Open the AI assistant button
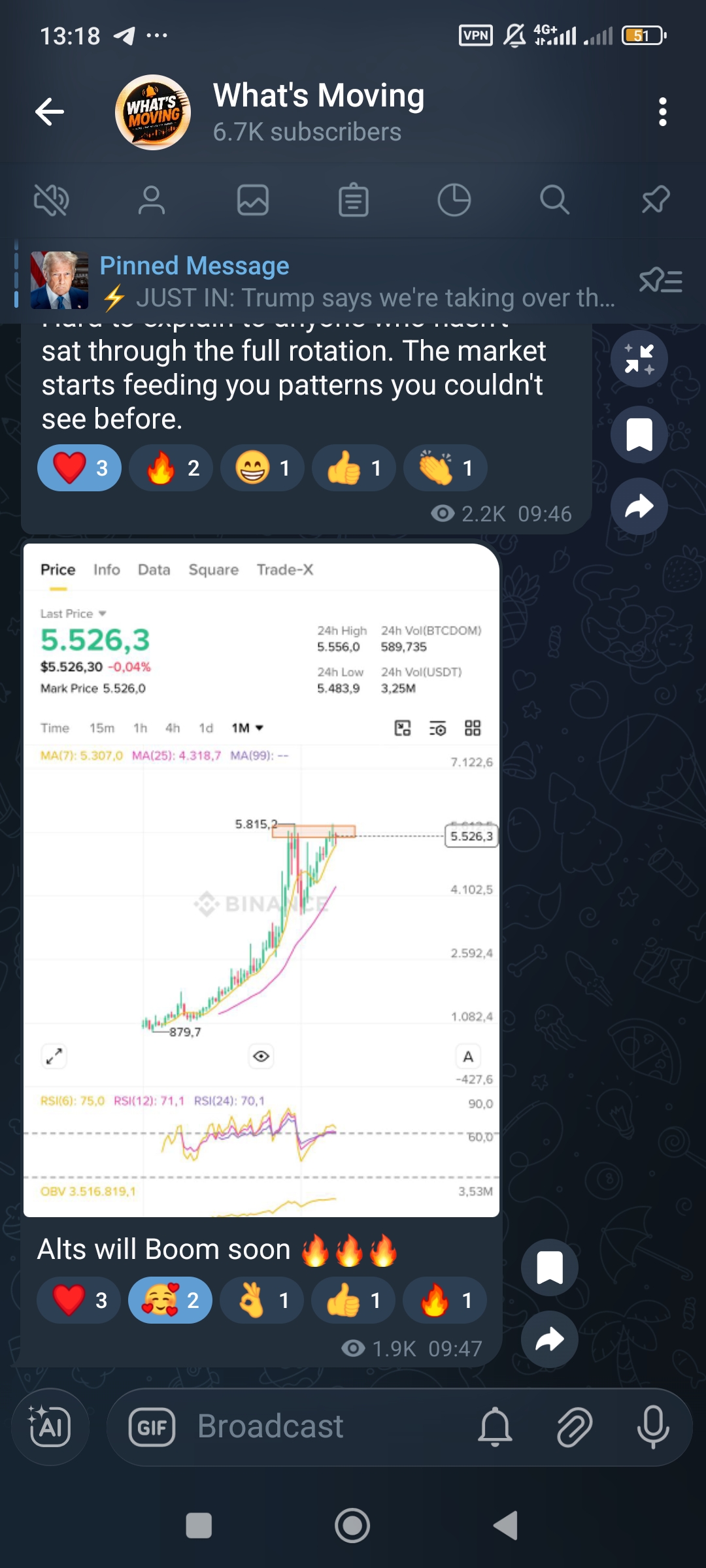Image resolution: width=706 pixels, height=1568 pixels. click(50, 1426)
